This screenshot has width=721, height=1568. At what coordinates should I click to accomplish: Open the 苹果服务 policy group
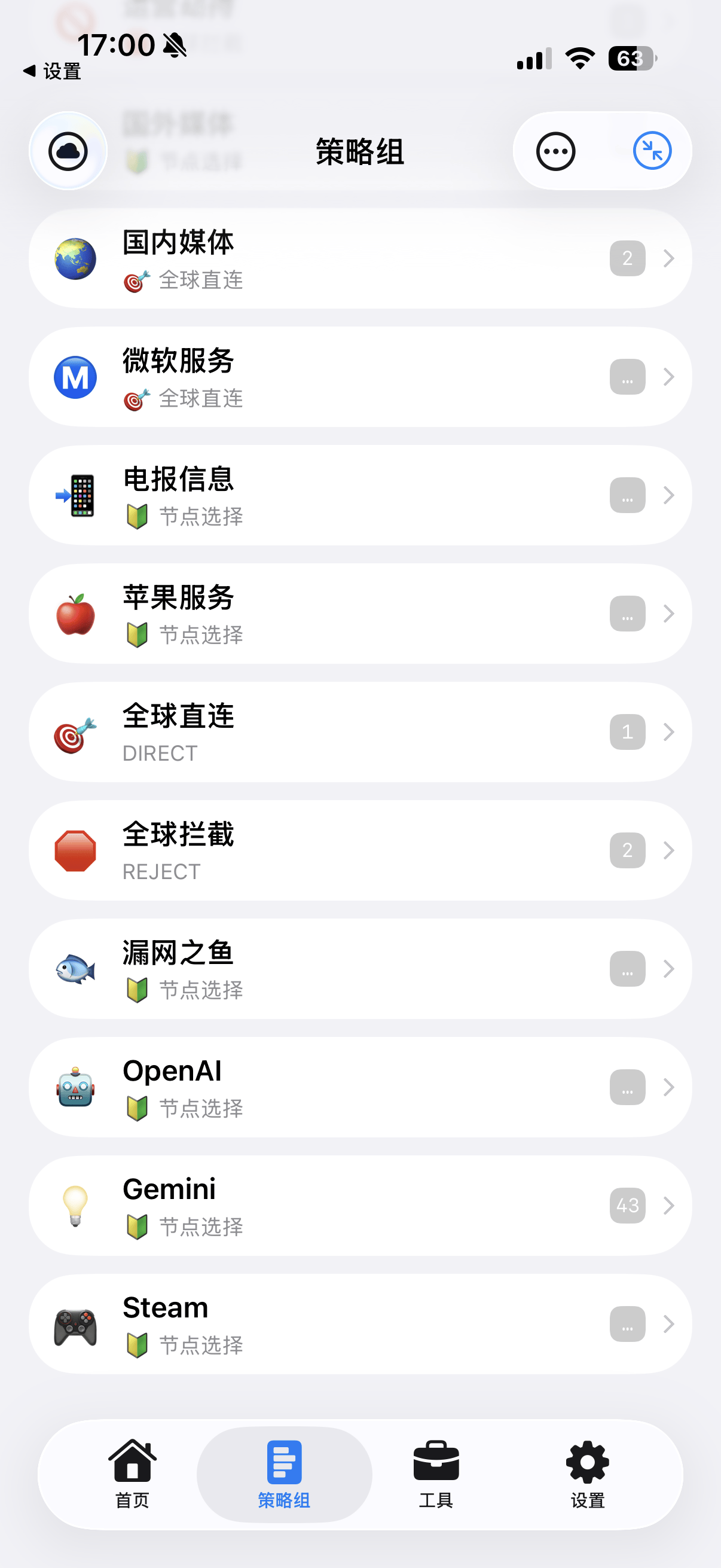pyautogui.click(x=360, y=614)
